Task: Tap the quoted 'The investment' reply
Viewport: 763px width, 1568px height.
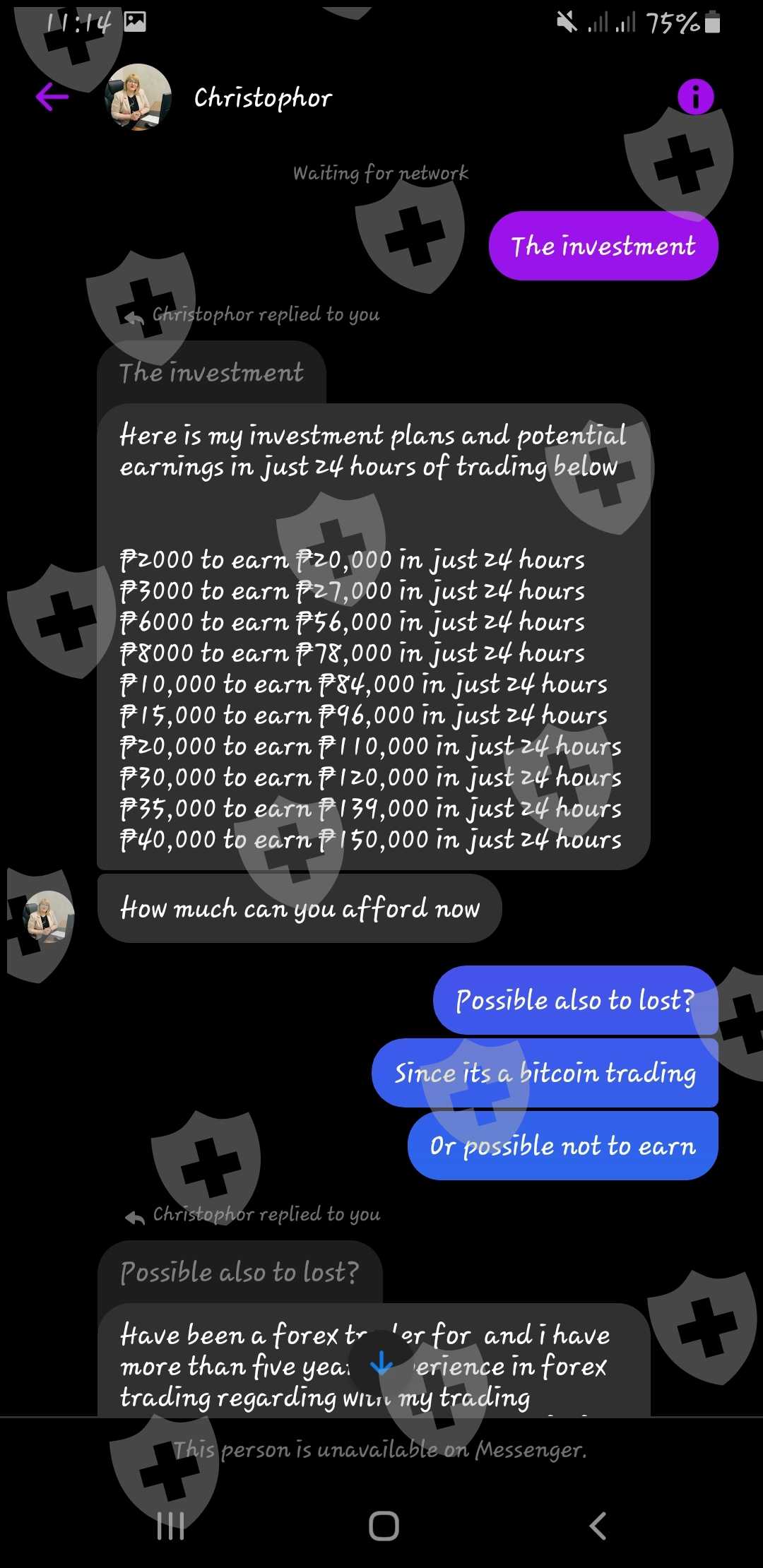Action: coord(211,372)
